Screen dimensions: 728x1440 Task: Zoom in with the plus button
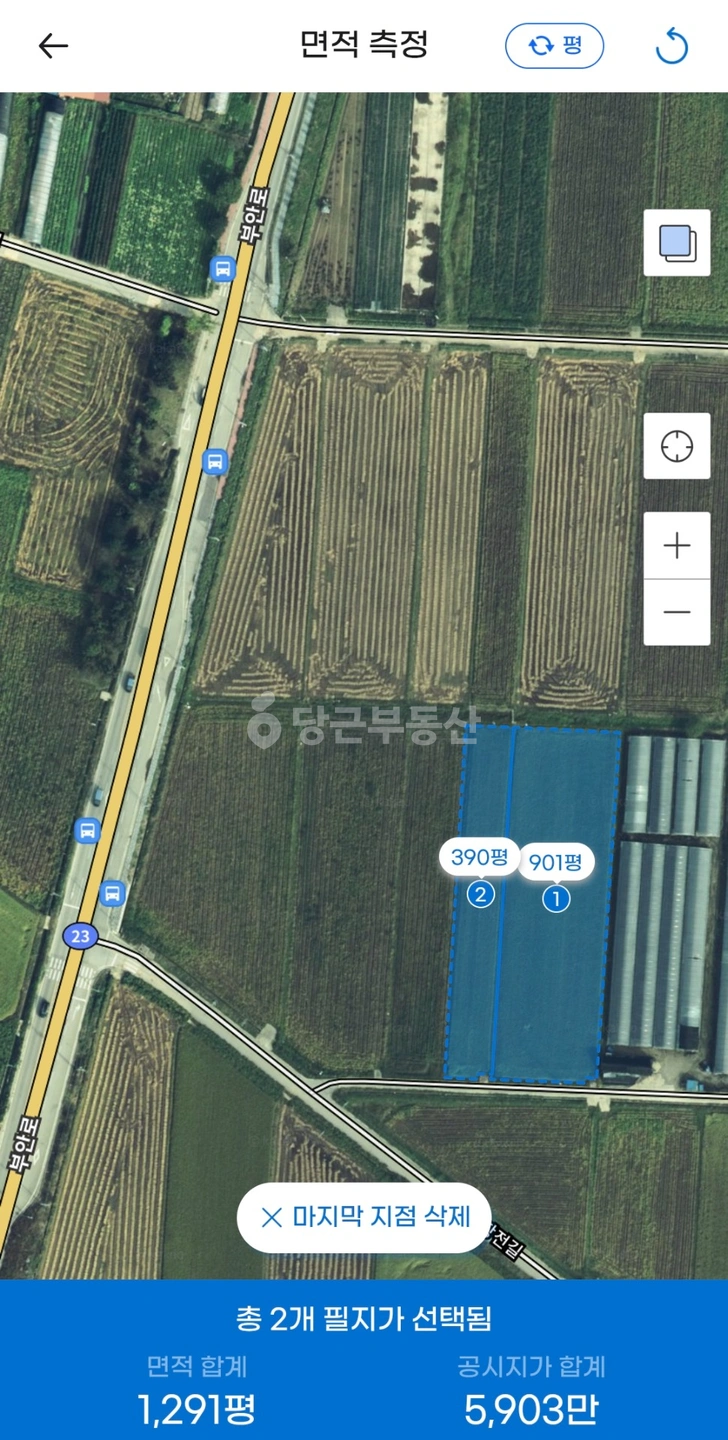pos(677,546)
